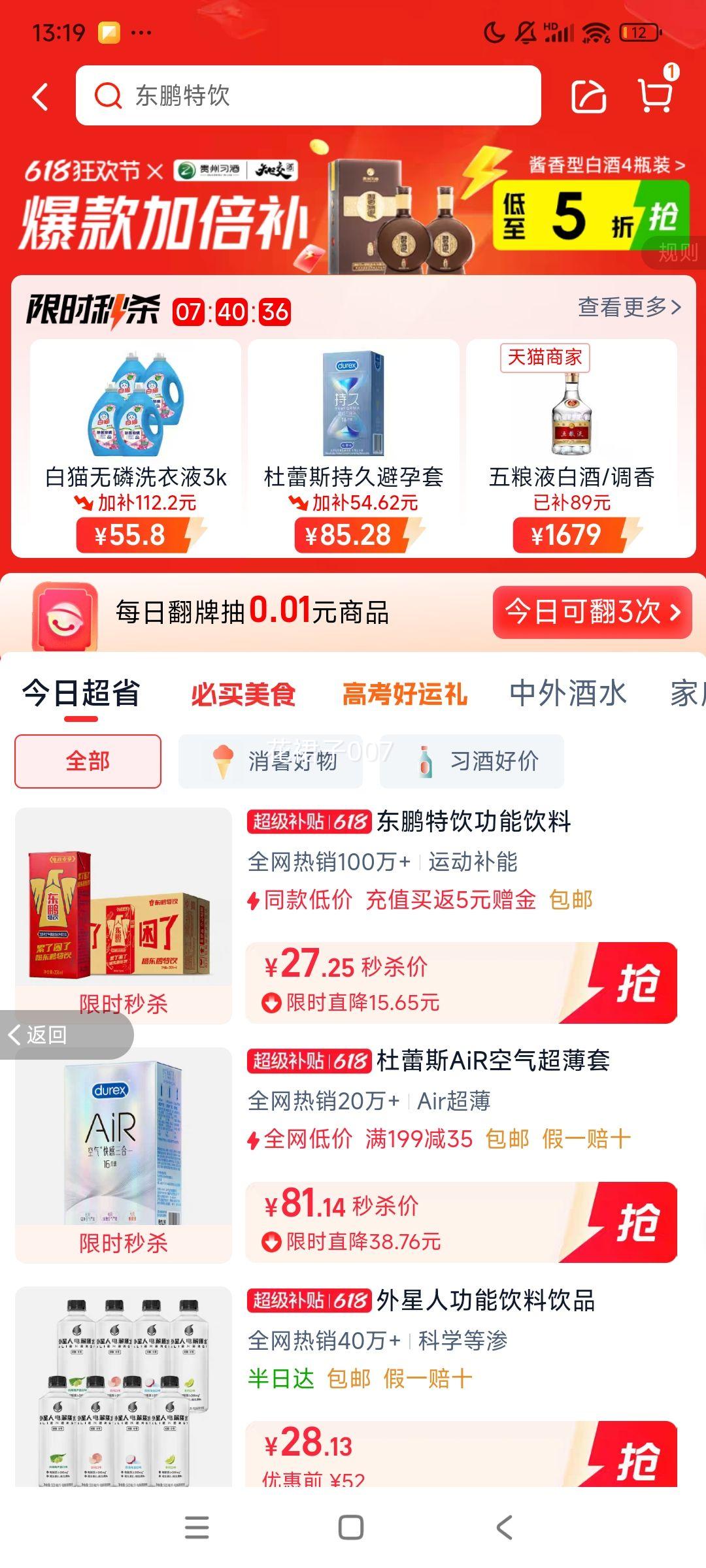
Task: Tap 查看更多 for more flash deals
Action: pos(629,306)
